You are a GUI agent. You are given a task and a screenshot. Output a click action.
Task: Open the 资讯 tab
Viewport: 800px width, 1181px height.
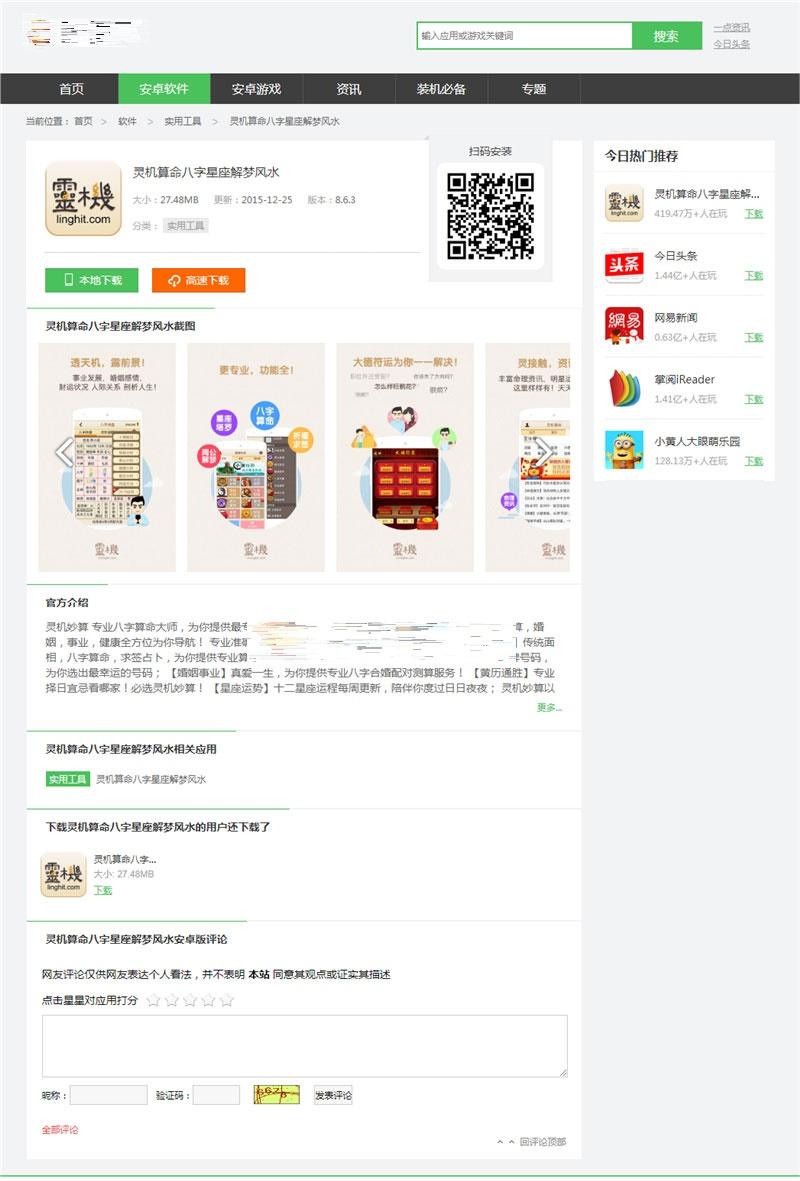click(349, 89)
